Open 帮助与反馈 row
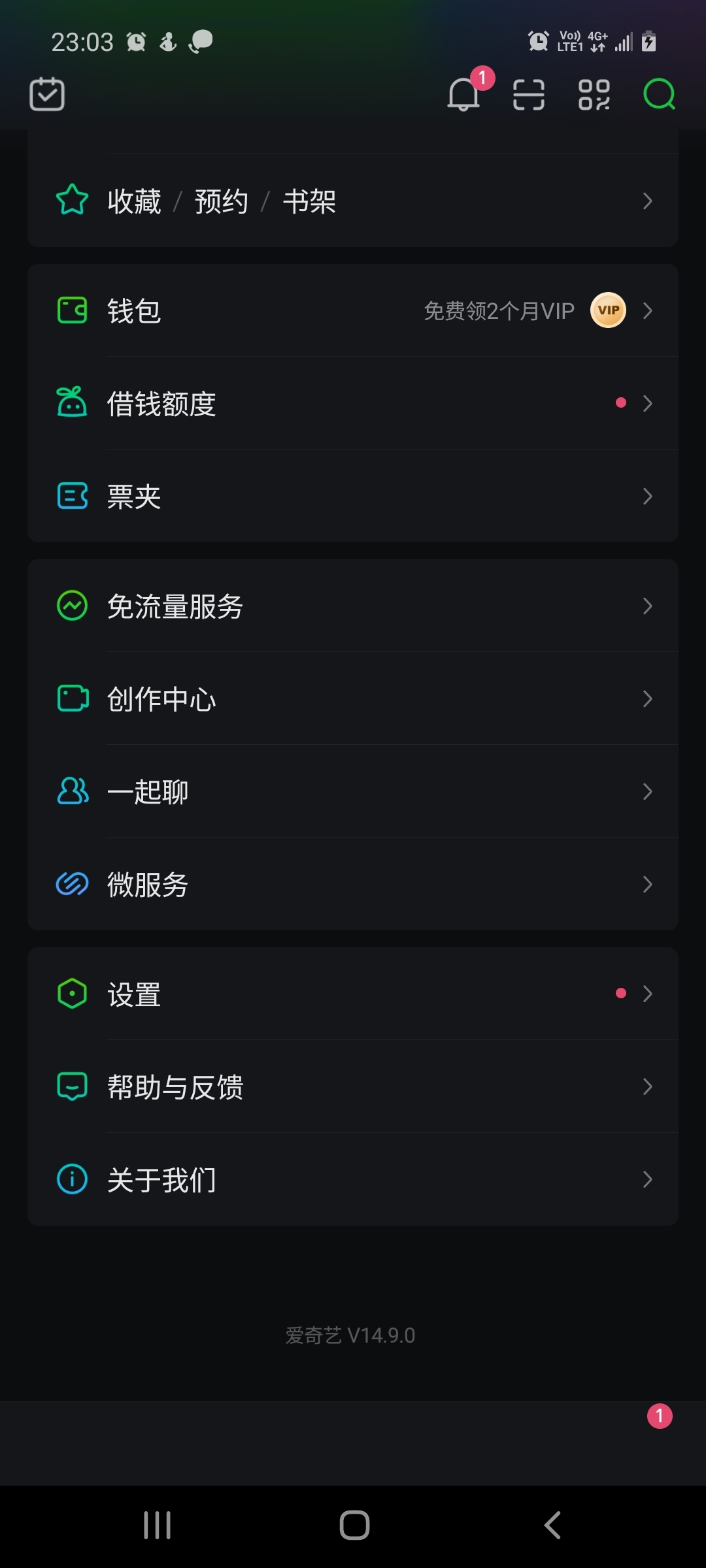Image resolution: width=706 pixels, height=1568 pixels. click(x=353, y=1086)
